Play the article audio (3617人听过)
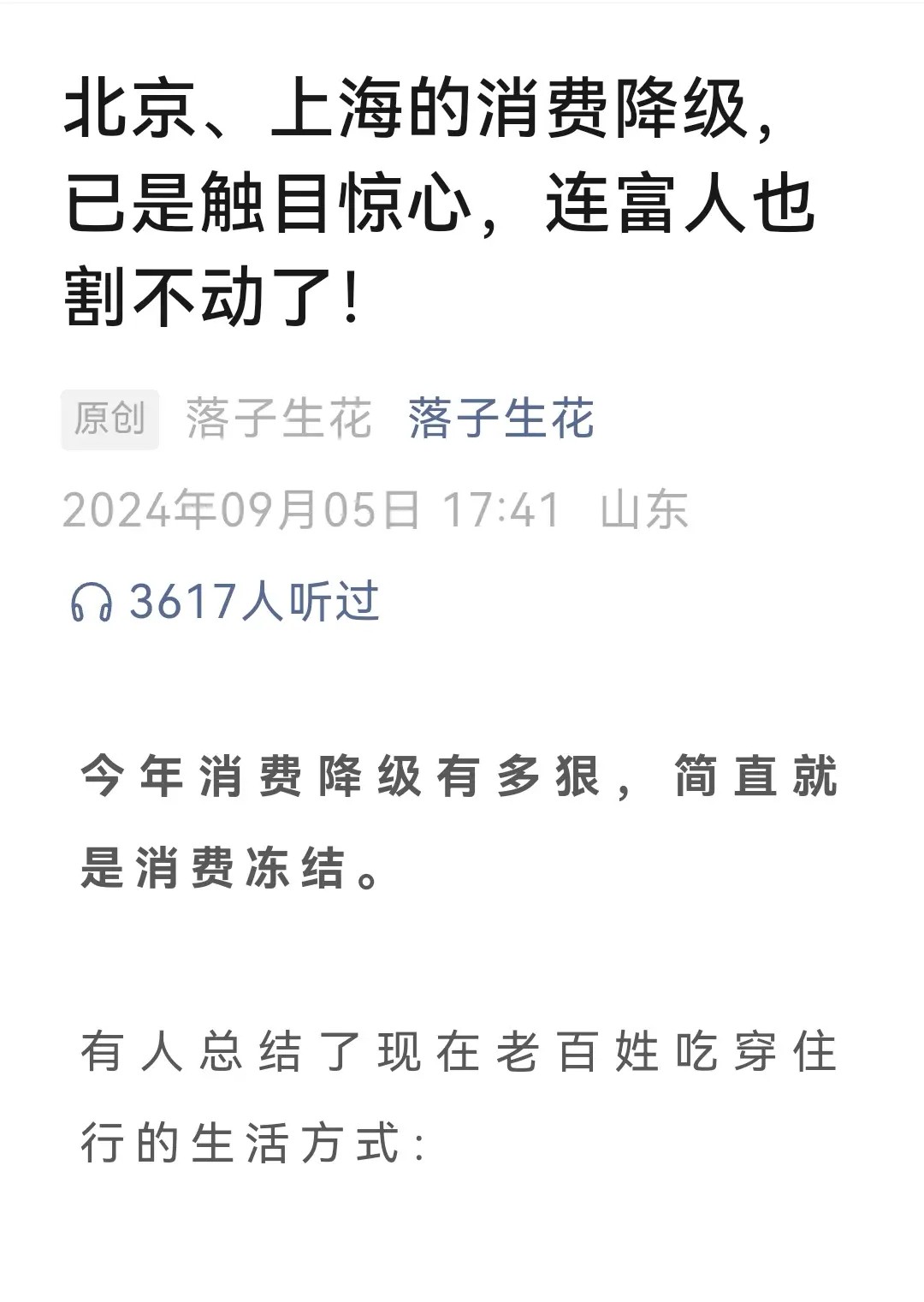 [x=224, y=601]
